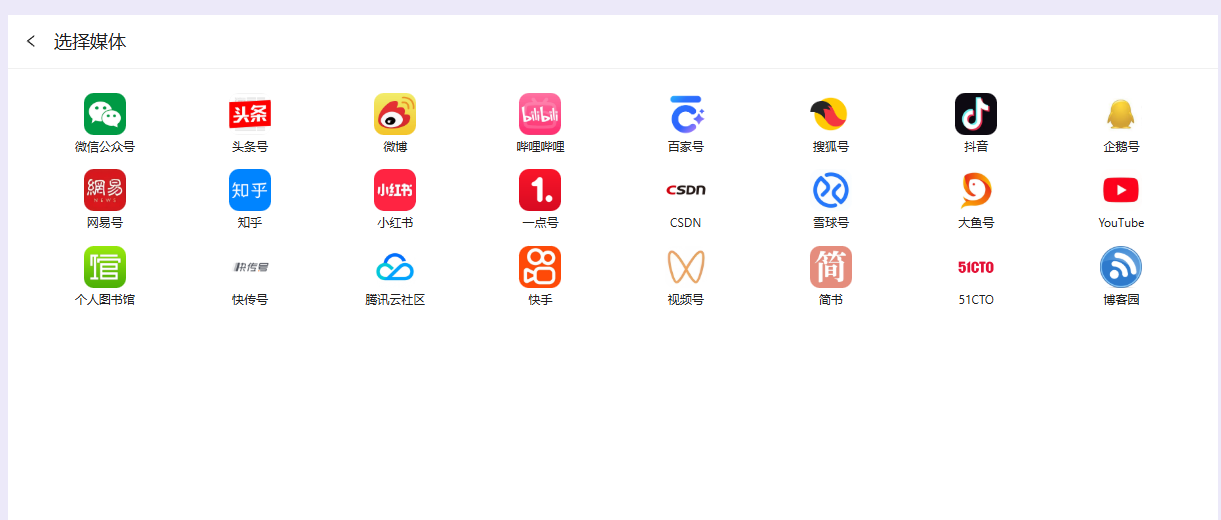This screenshot has width=1221, height=520.
Task: Choose the 快手 platform
Action: (x=540, y=267)
